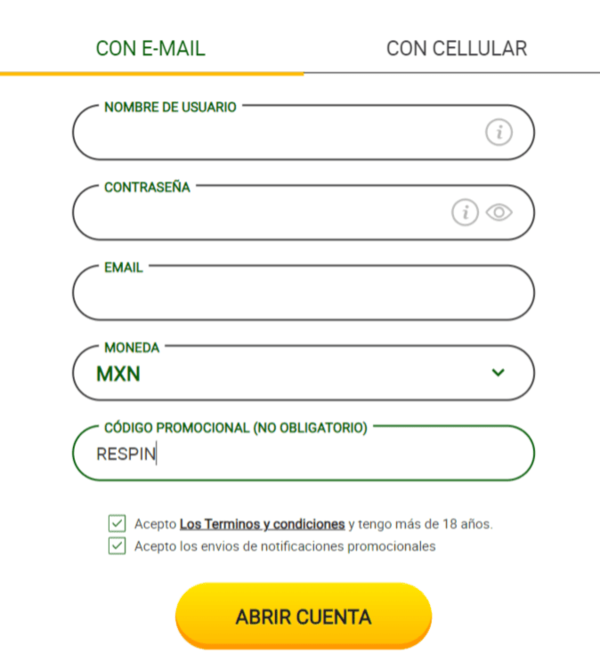Tap the Contraseña input field
Viewport: 600px width, 670px height.
[260, 213]
